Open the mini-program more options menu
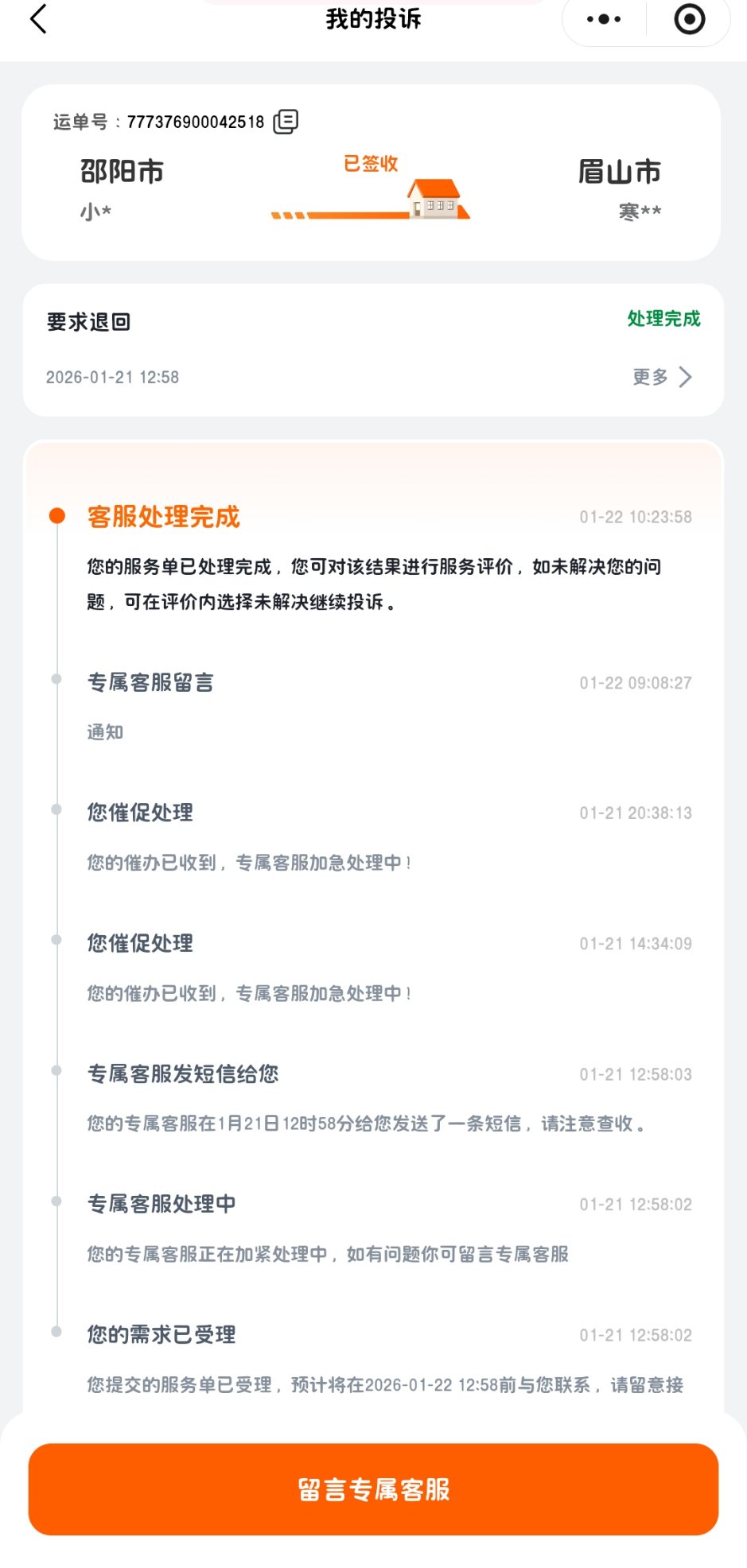The width and height of the screenshot is (747, 1568). (604, 19)
